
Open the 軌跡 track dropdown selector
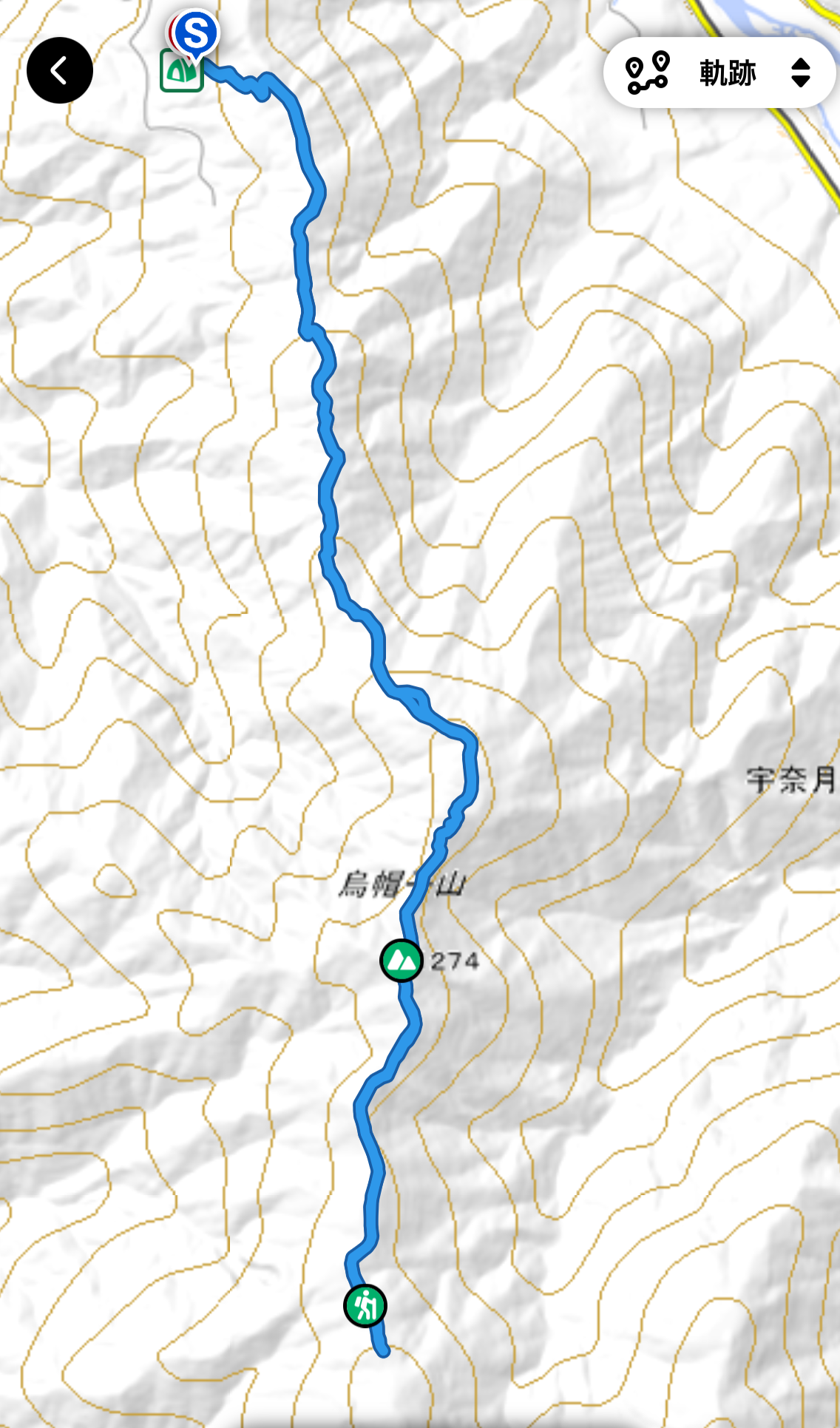(x=719, y=72)
